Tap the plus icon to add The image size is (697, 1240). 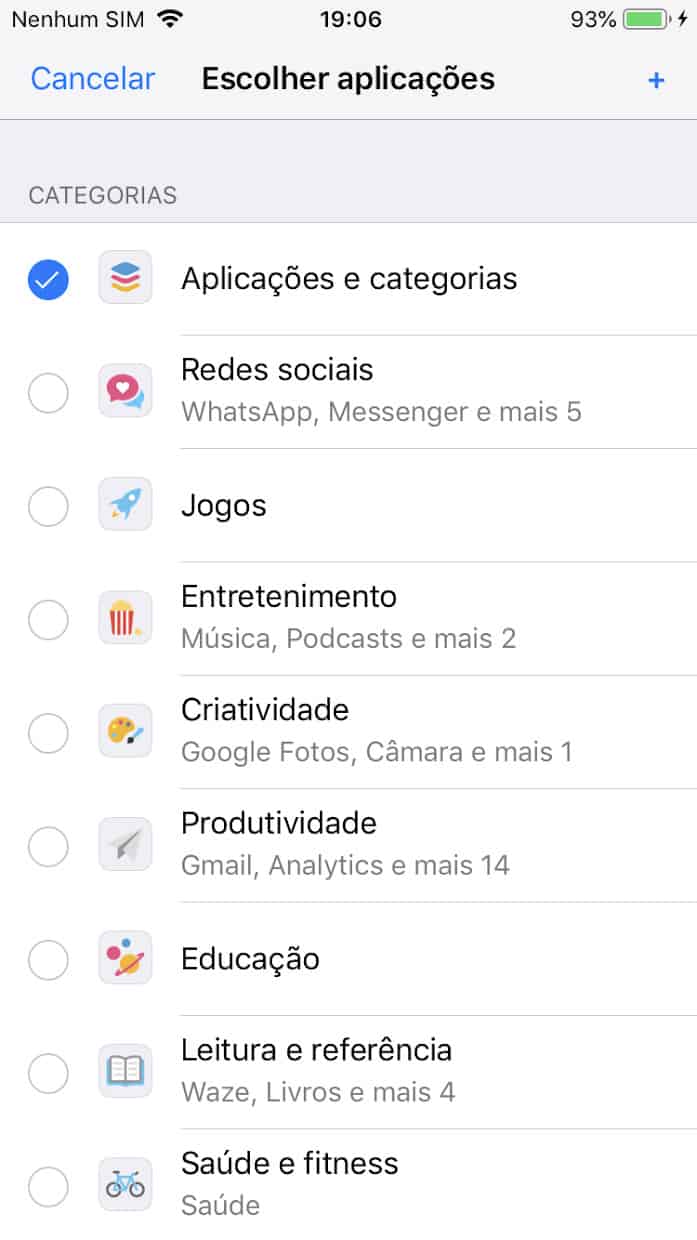tap(656, 80)
